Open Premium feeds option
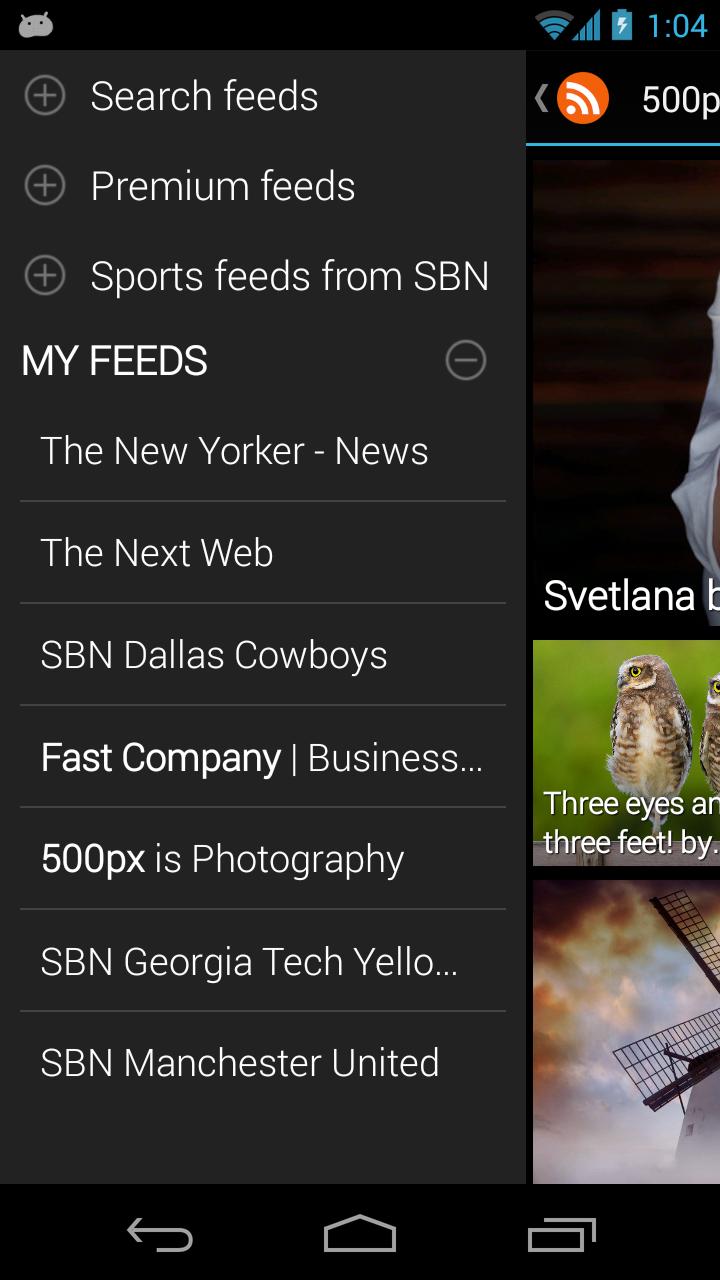The width and height of the screenshot is (720, 1280). pyautogui.click(x=222, y=187)
